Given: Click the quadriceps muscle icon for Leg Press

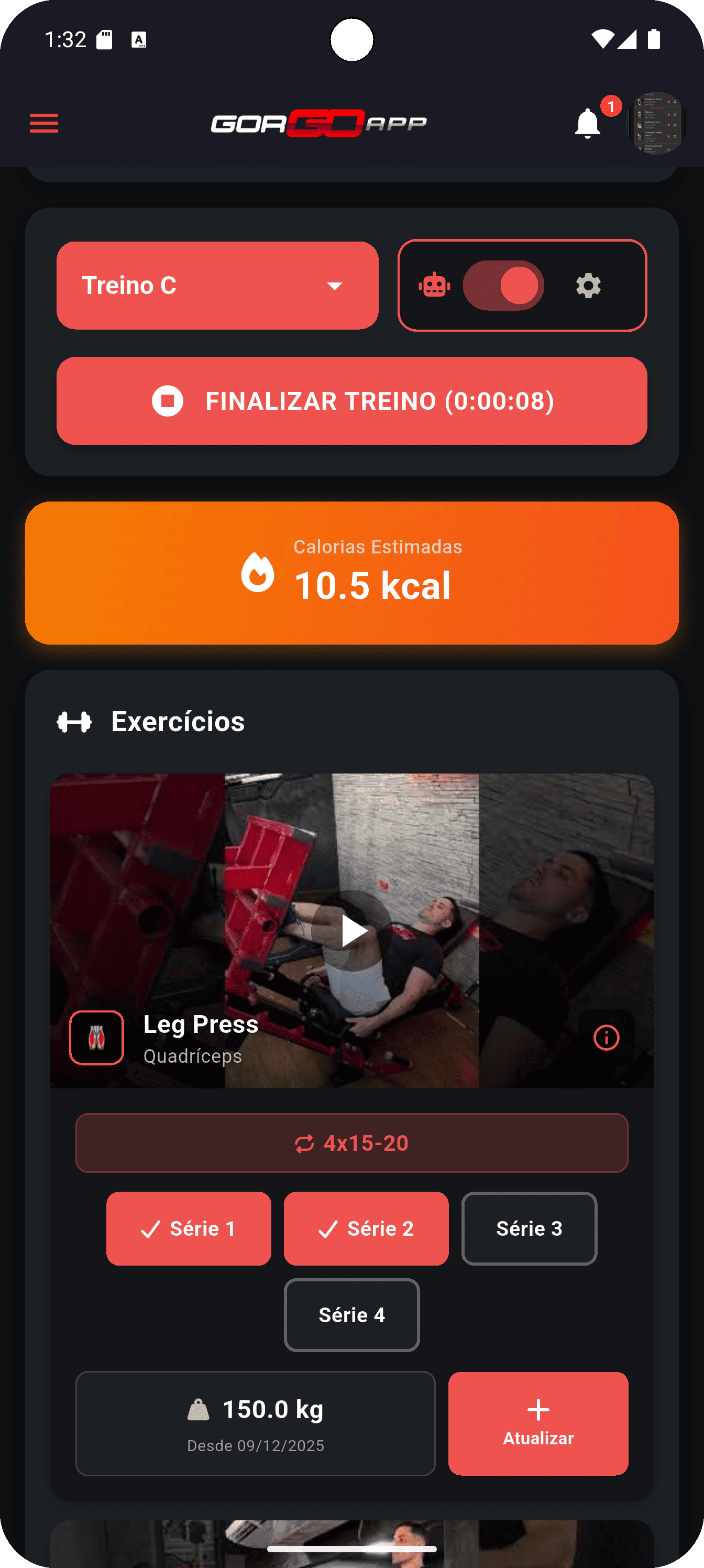Looking at the screenshot, I should pos(96,1038).
